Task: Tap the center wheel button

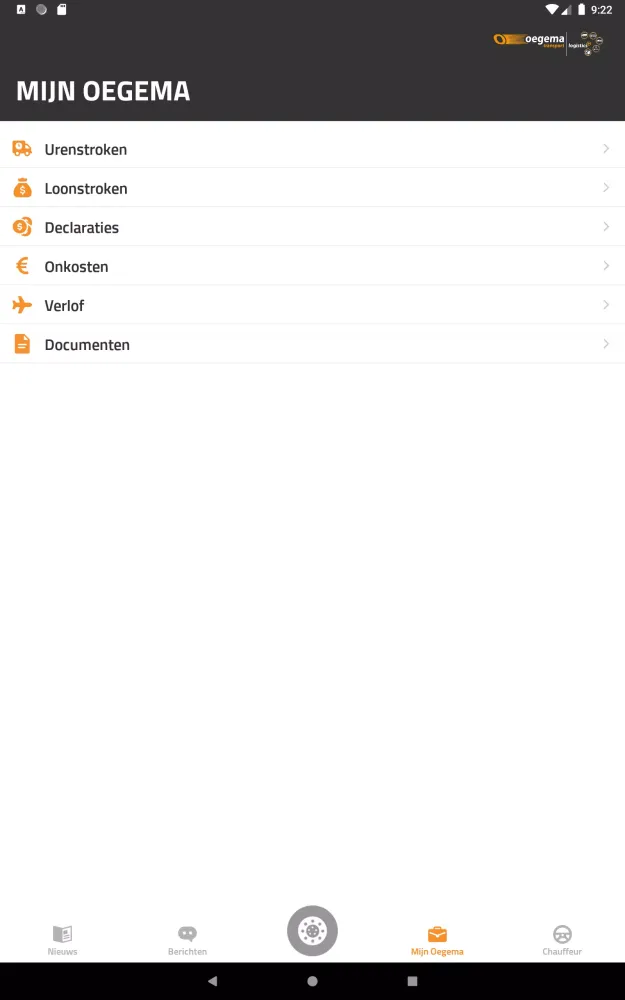Action: pos(312,931)
